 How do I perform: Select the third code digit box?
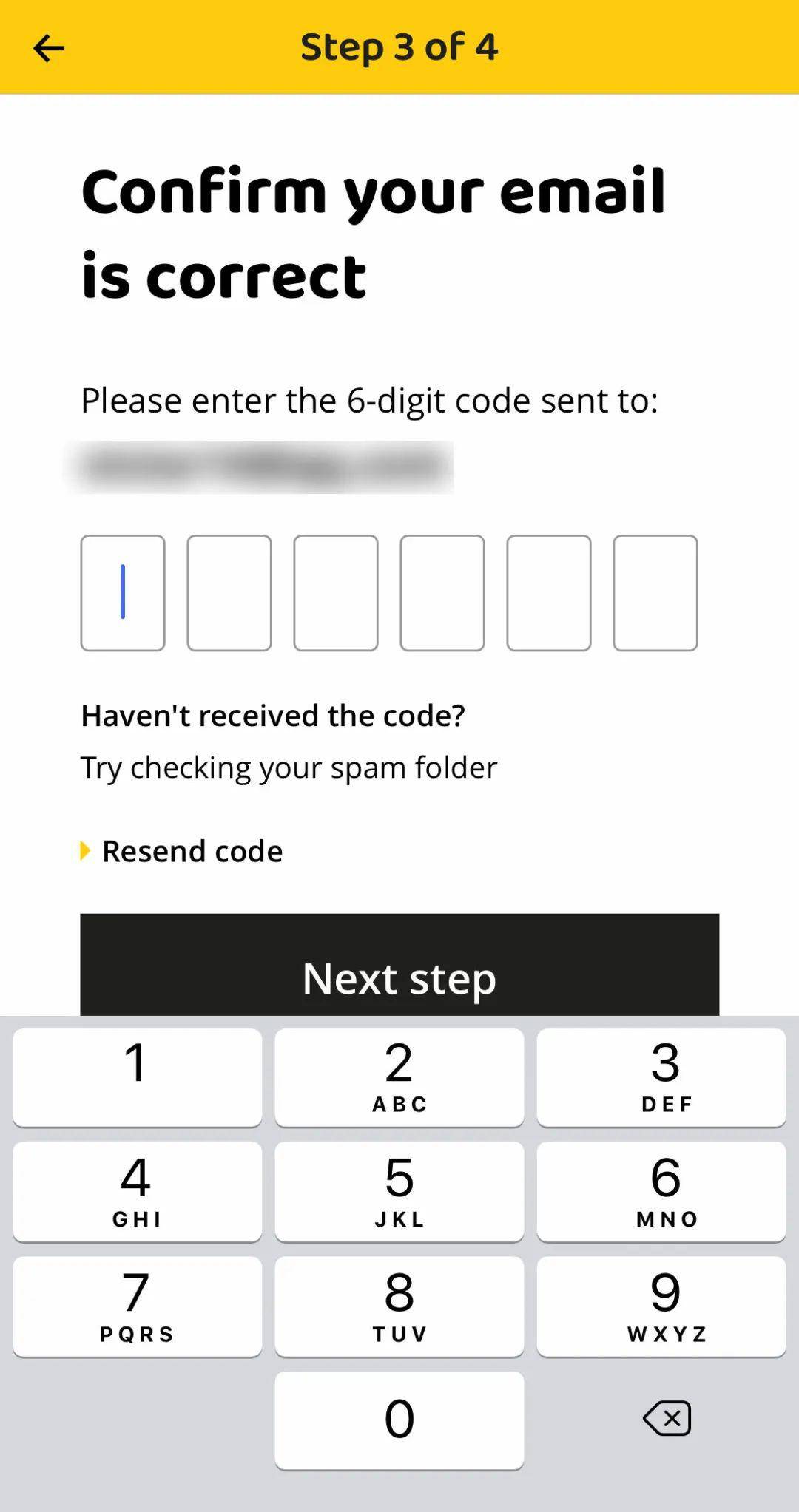pyautogui.click(x=336, y=593)
